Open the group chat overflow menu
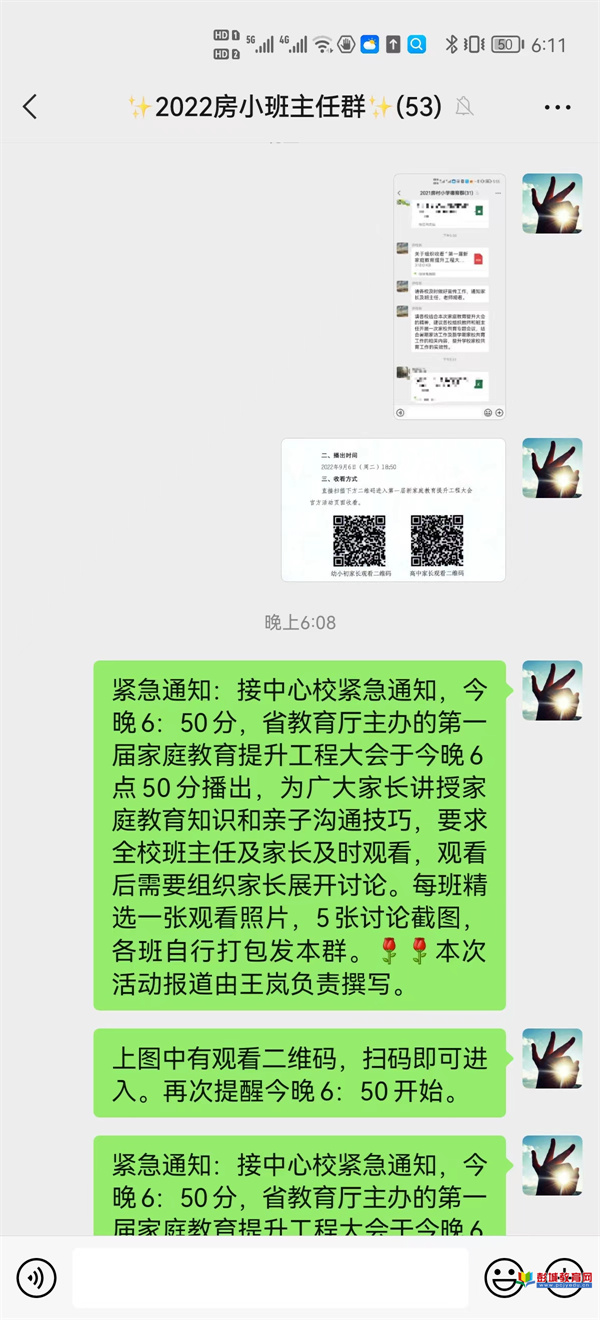The width and height of the screenshot is (600, 1320). 557,108
